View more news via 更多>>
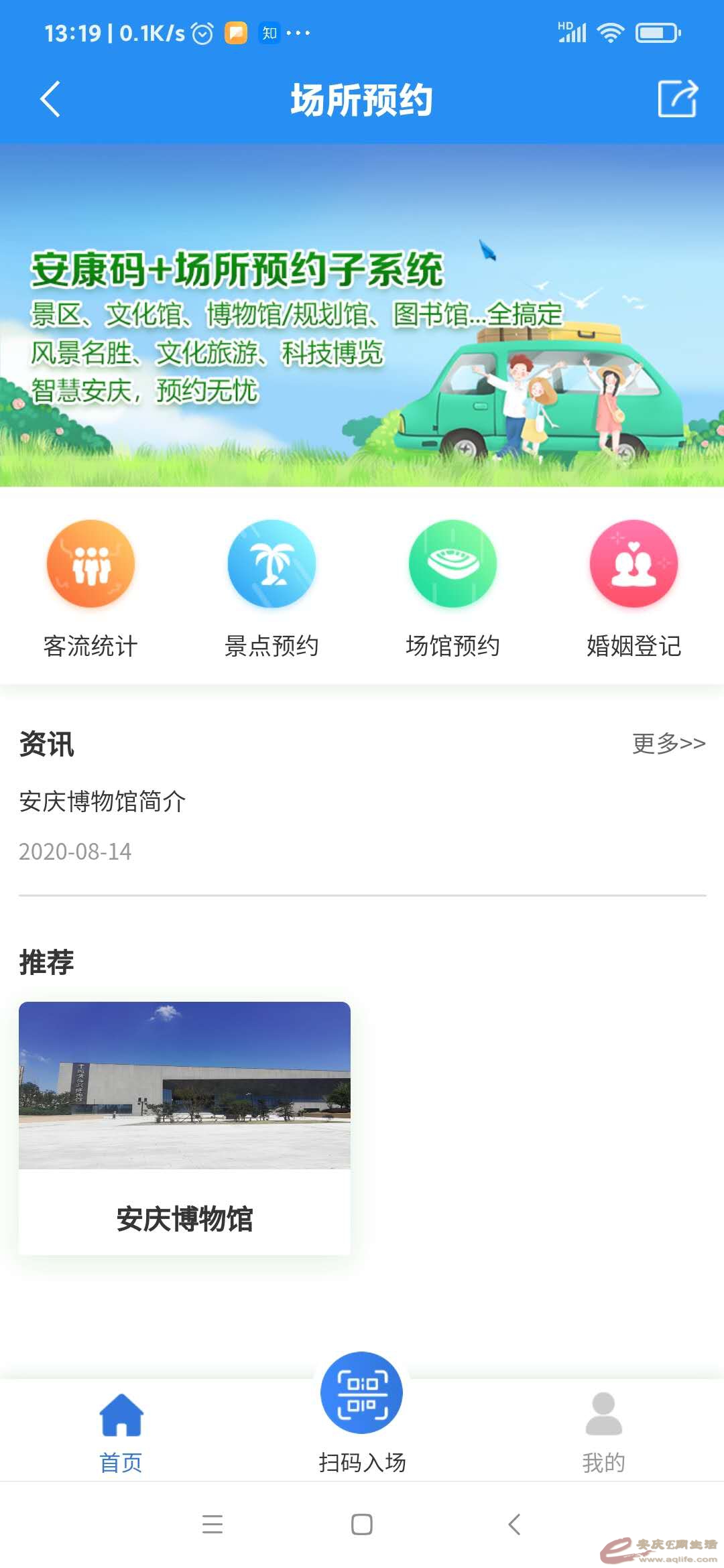Screen dimensions: 724x1568 coord(668,743)
